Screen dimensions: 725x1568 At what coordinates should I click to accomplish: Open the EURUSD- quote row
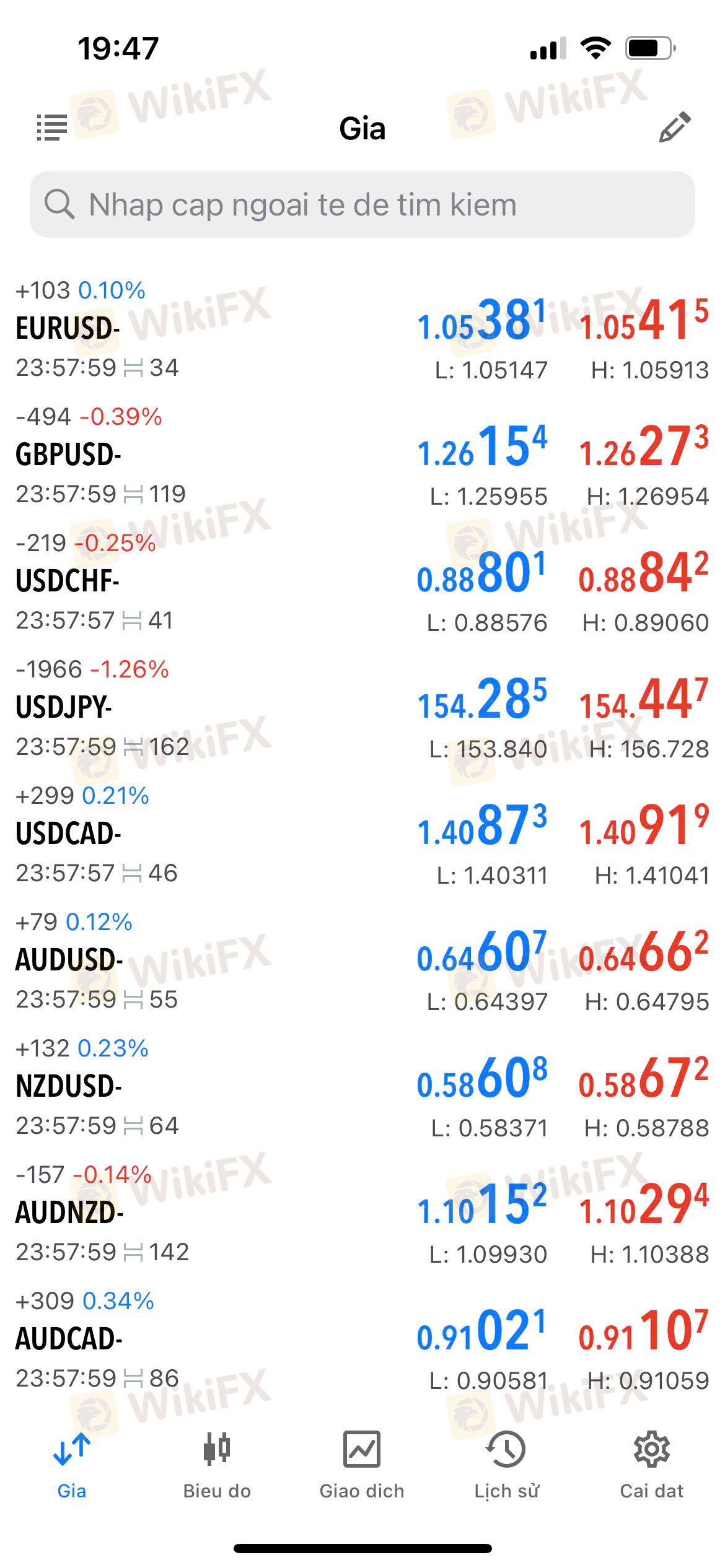pyautogui.click(x=362, y=331)
